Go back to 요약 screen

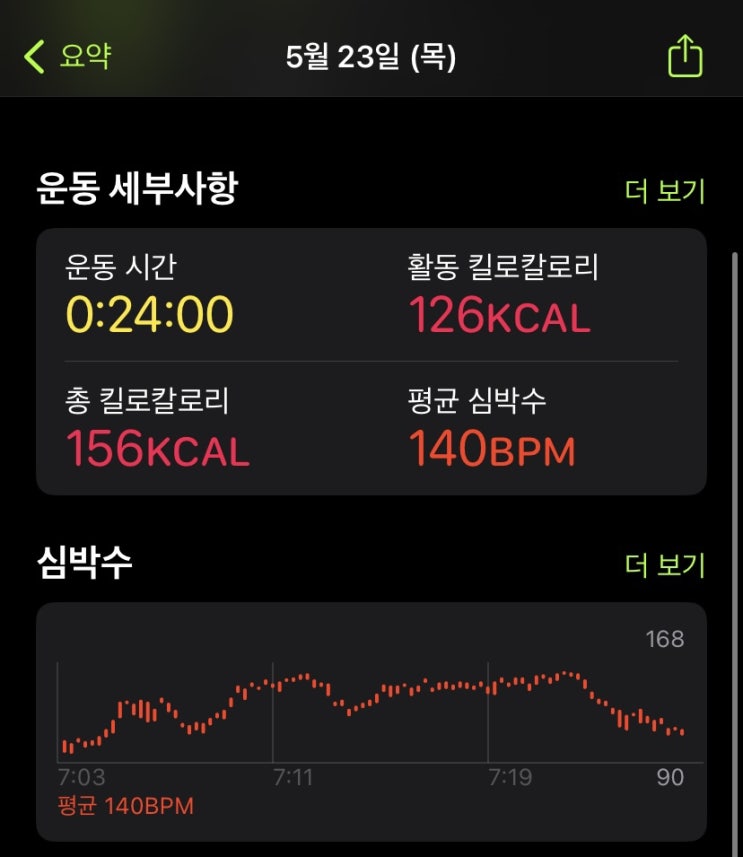point(67,57)
